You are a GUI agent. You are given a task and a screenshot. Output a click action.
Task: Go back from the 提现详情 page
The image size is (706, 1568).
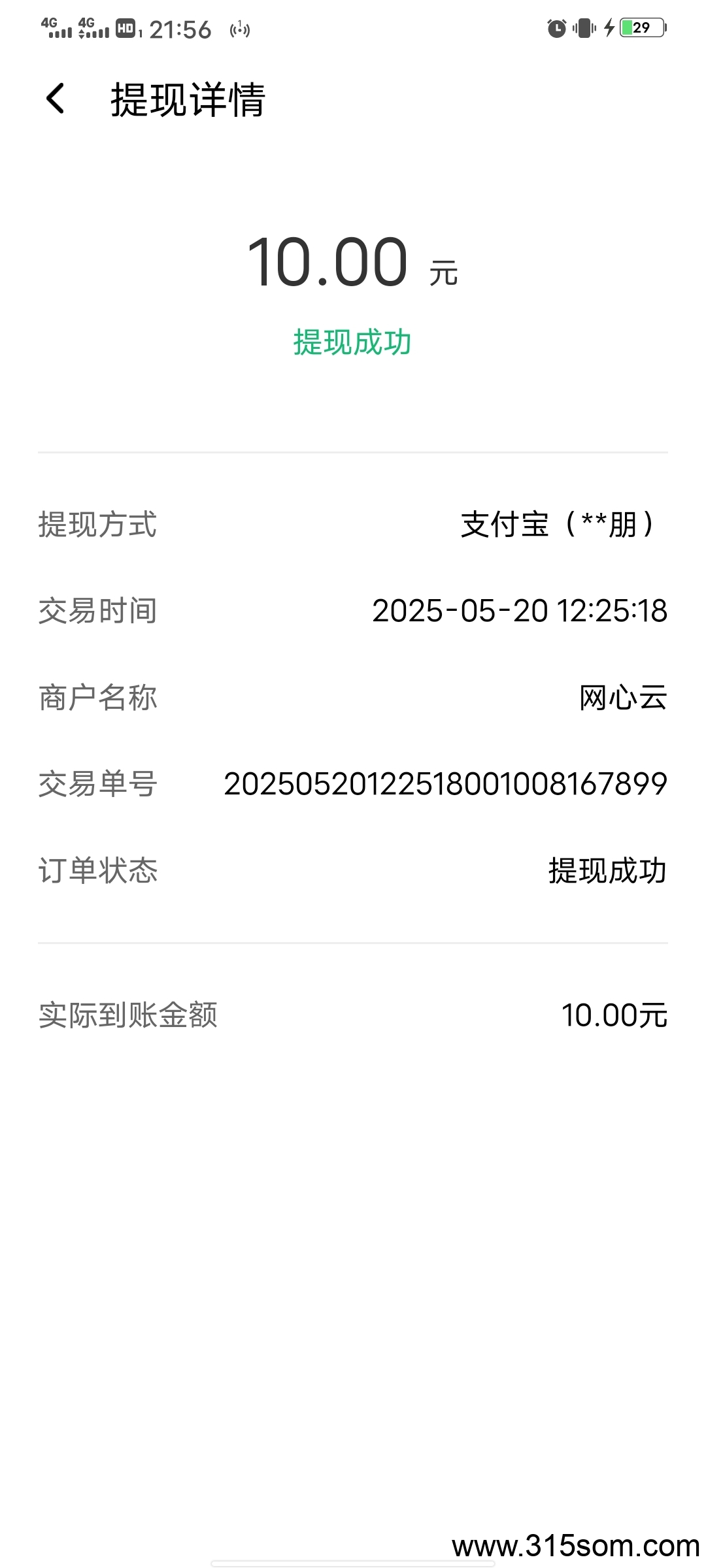tap(56, 99)
